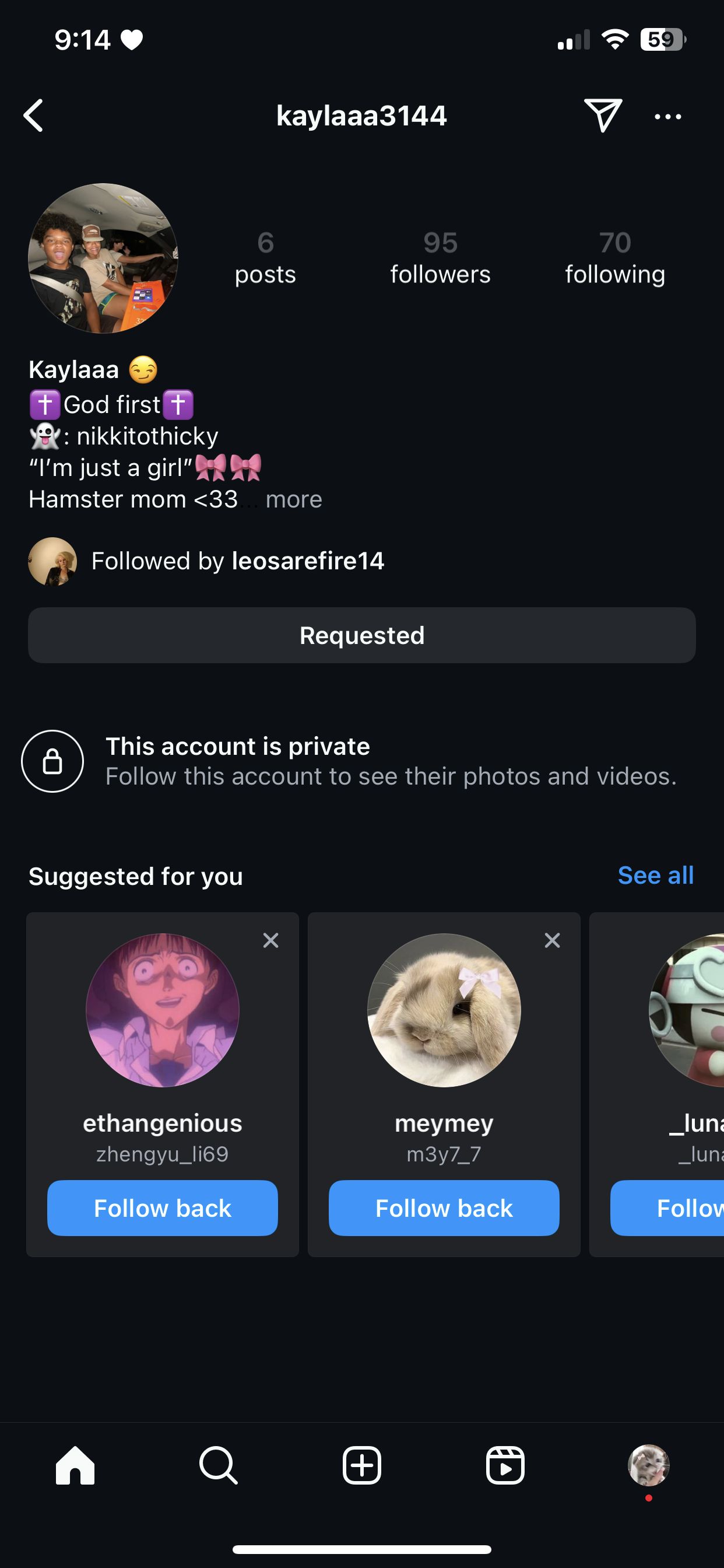The height and width of the screenshot is (1568, 724).
Task: See all suggested accounts
Action: click(x=655, y=876)
